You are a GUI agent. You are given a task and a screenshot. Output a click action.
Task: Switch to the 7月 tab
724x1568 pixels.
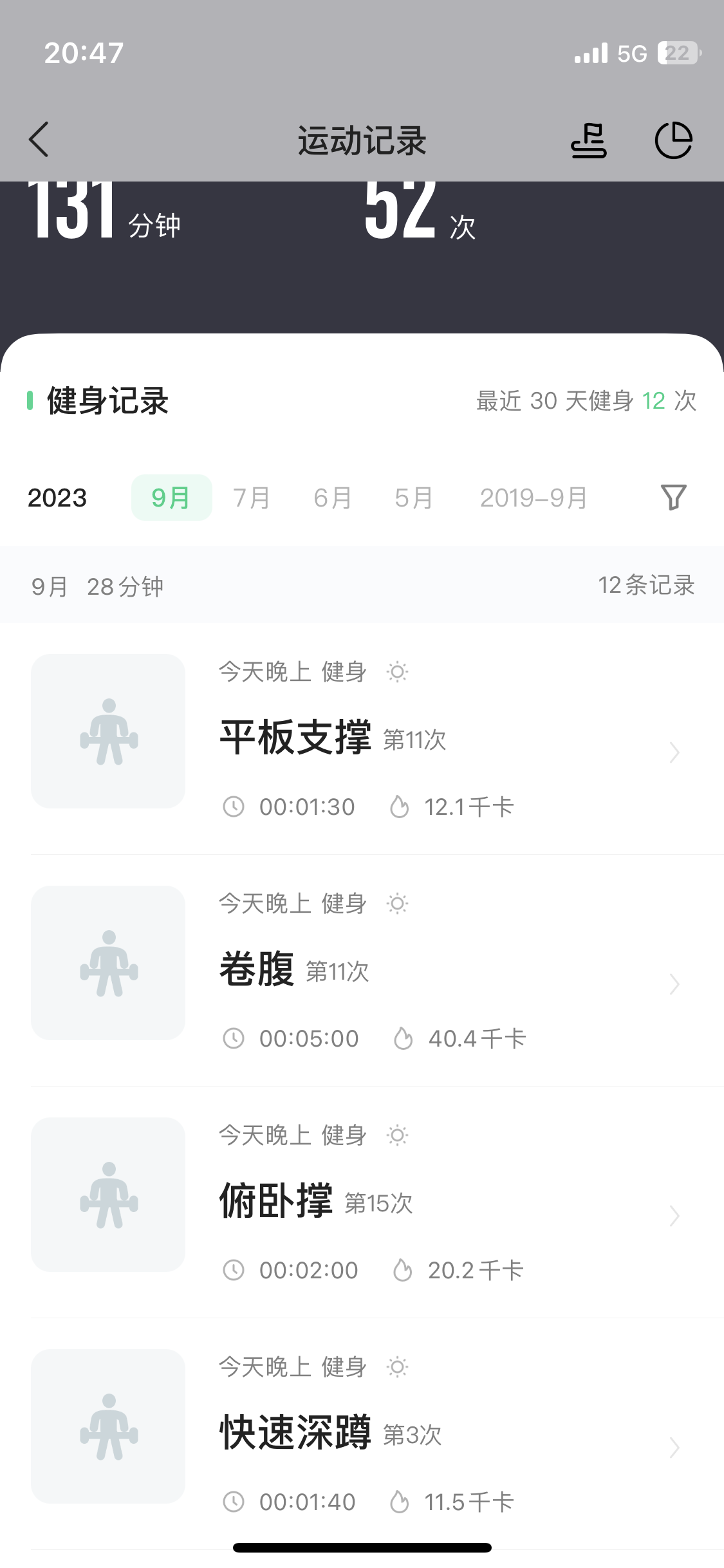[x=252, y=498]
